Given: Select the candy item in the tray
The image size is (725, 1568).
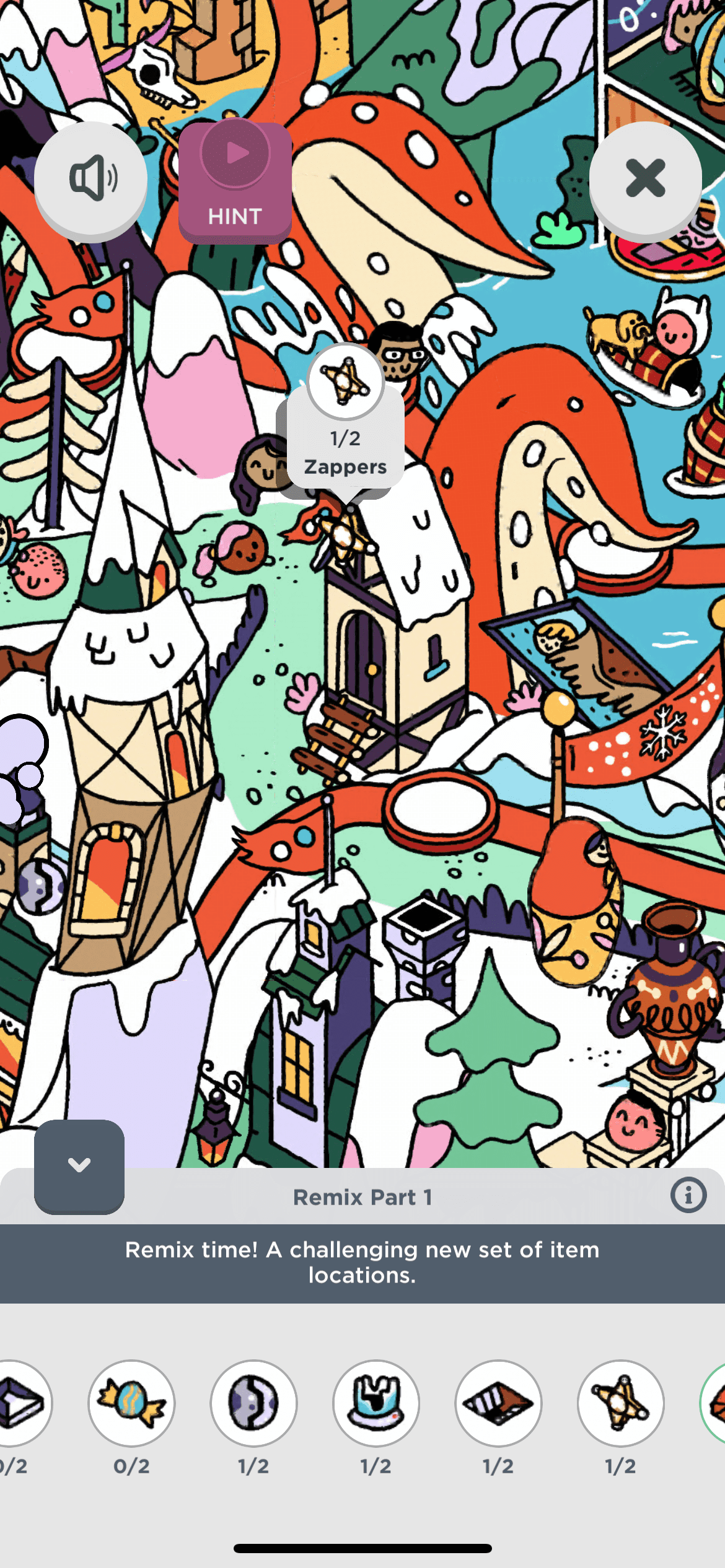Looking at the screenshot, I should click(131, 1403).
